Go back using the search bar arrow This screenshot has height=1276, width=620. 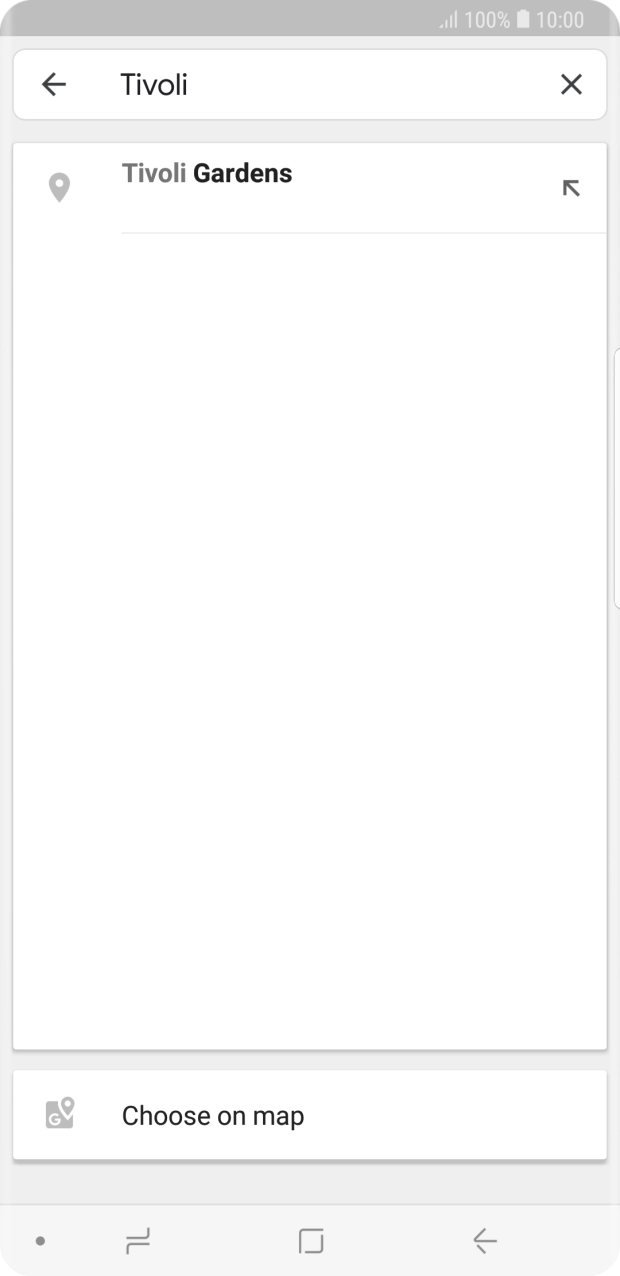(54, 85)
